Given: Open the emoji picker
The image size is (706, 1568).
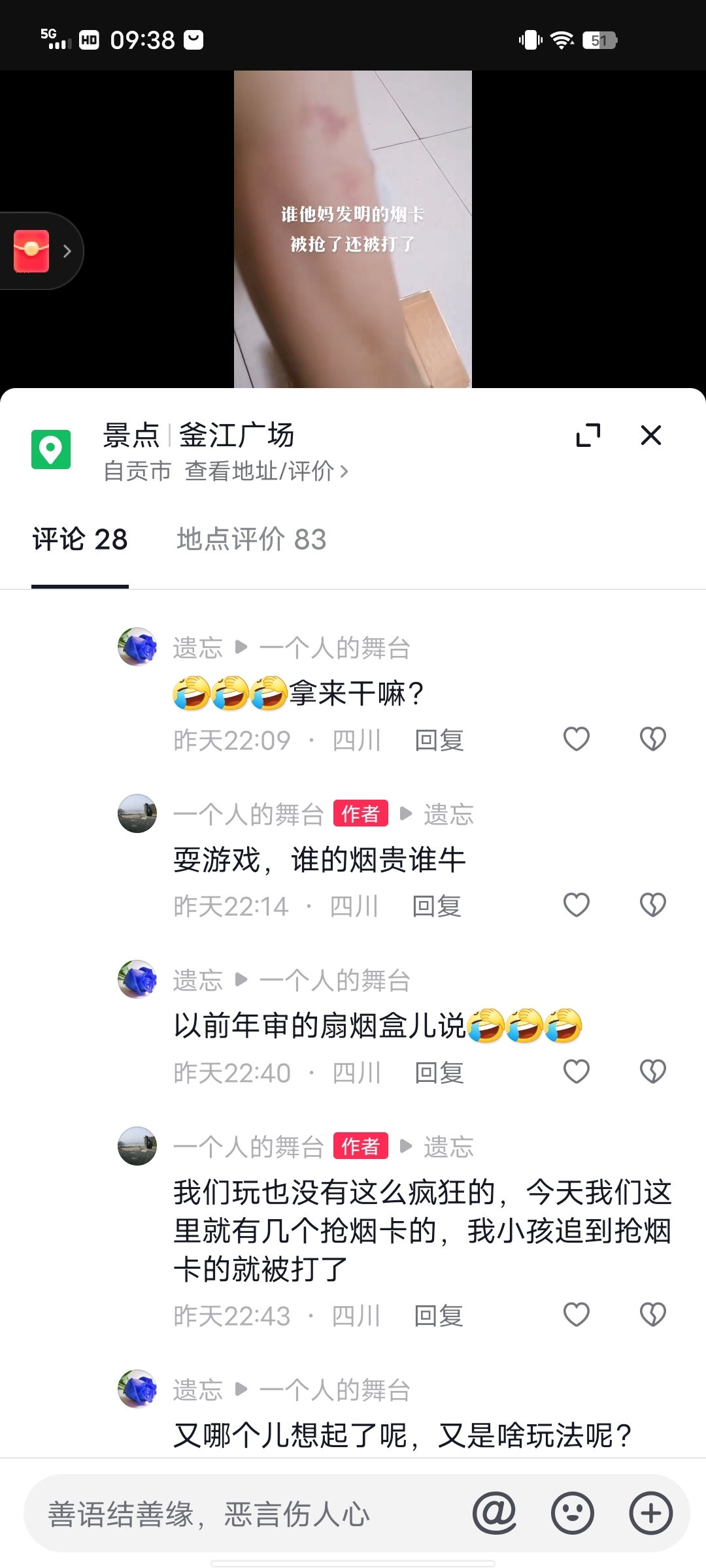Looking at the screenshot, I should 573,1513.
